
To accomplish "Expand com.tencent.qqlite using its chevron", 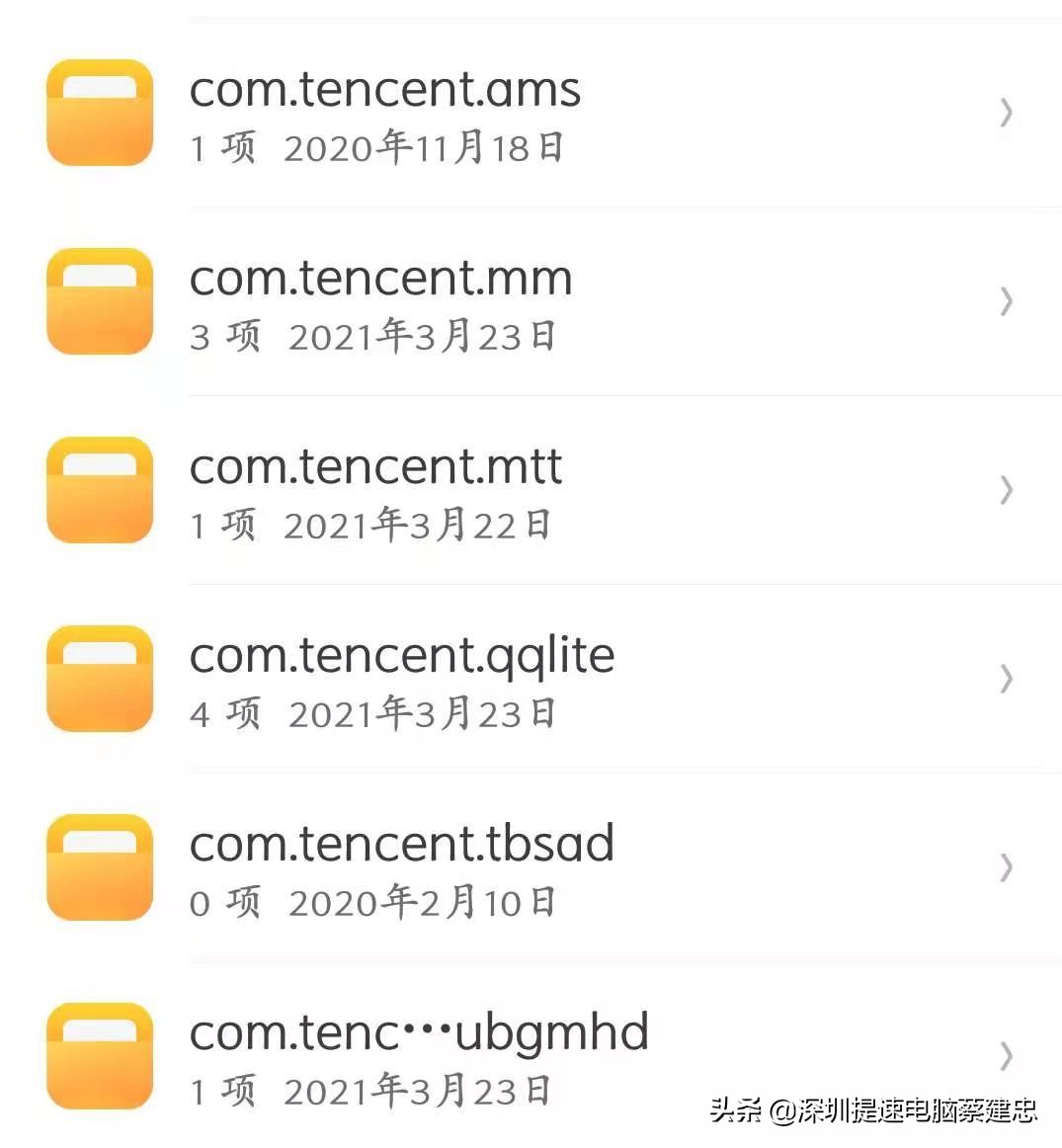I will (1006, 679).
